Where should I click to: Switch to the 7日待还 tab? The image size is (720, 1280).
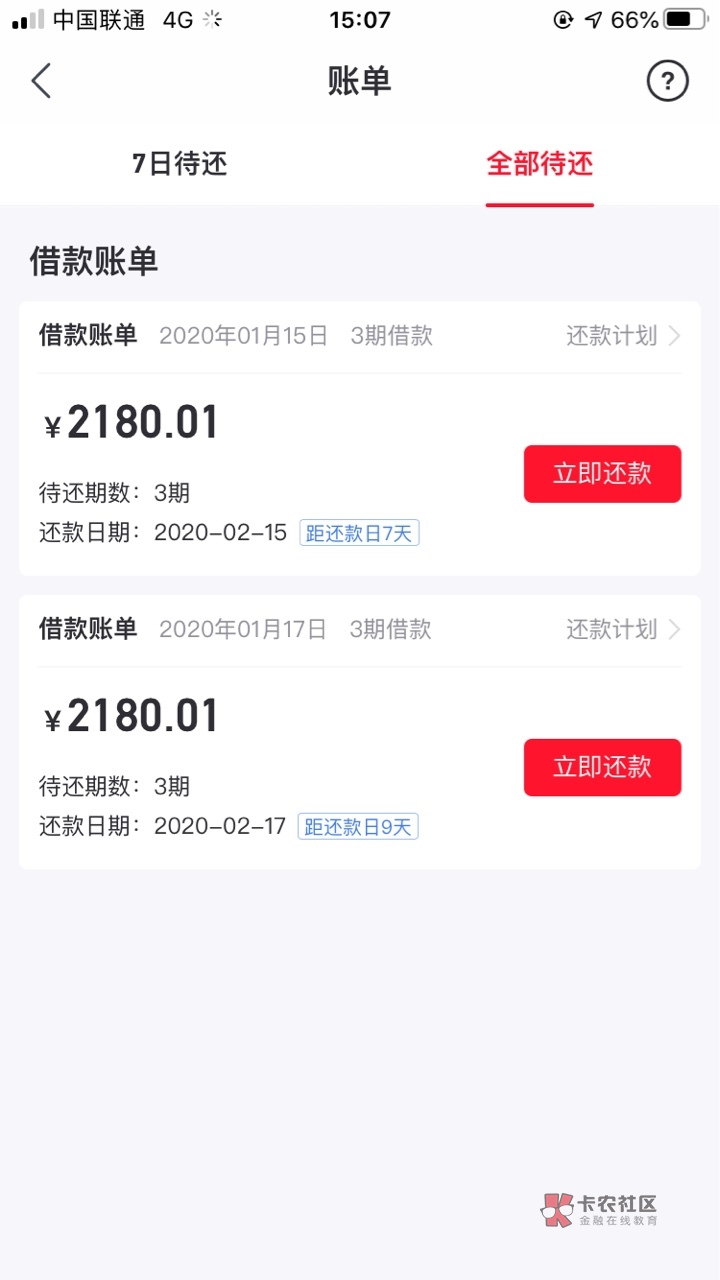tap(180, 164)
